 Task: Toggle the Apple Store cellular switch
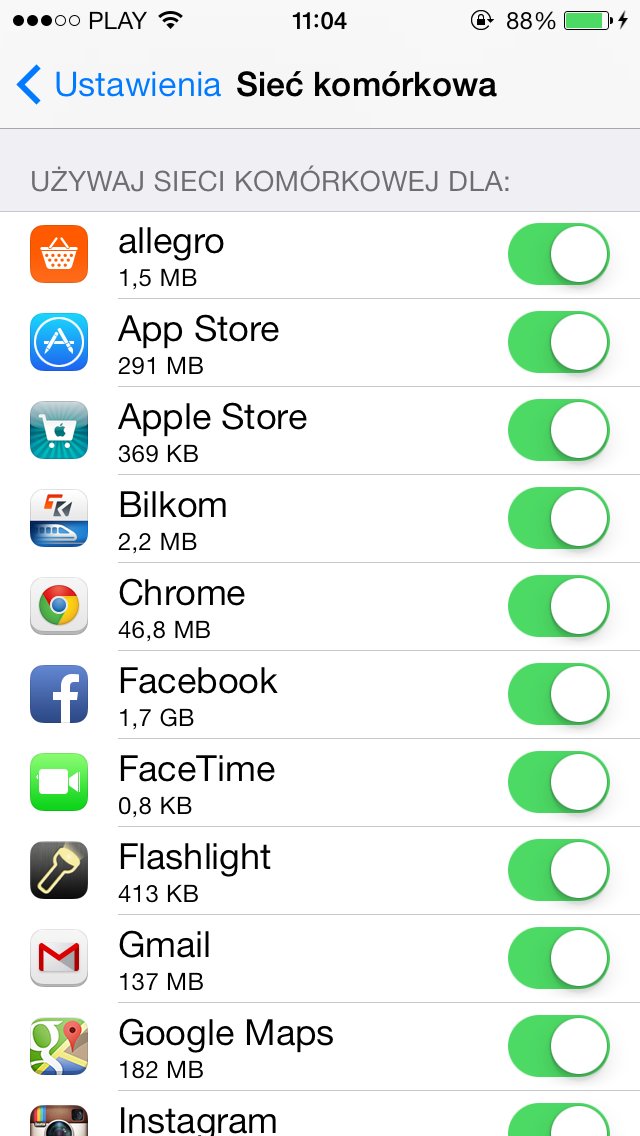click(559, 431)
